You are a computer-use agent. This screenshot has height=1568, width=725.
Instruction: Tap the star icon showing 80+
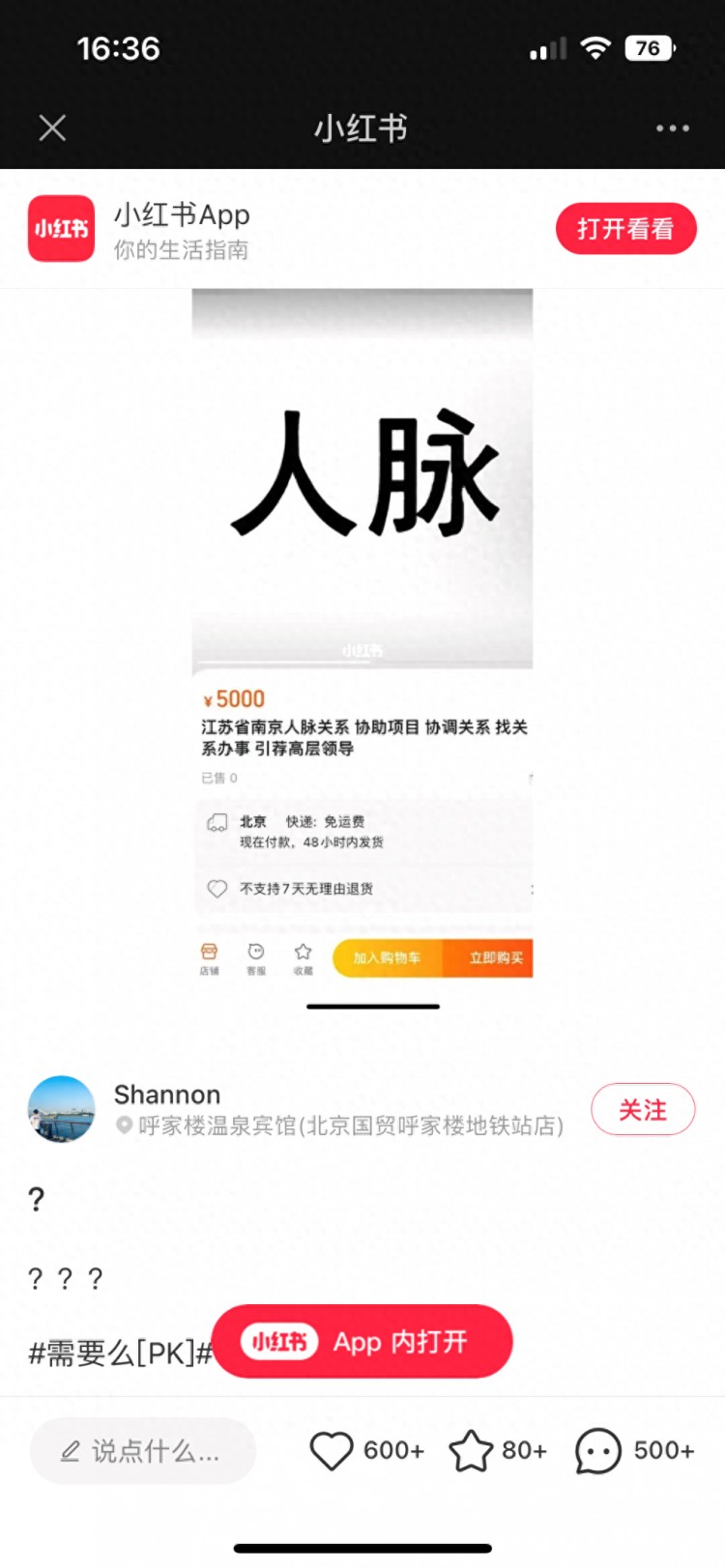473,1449
